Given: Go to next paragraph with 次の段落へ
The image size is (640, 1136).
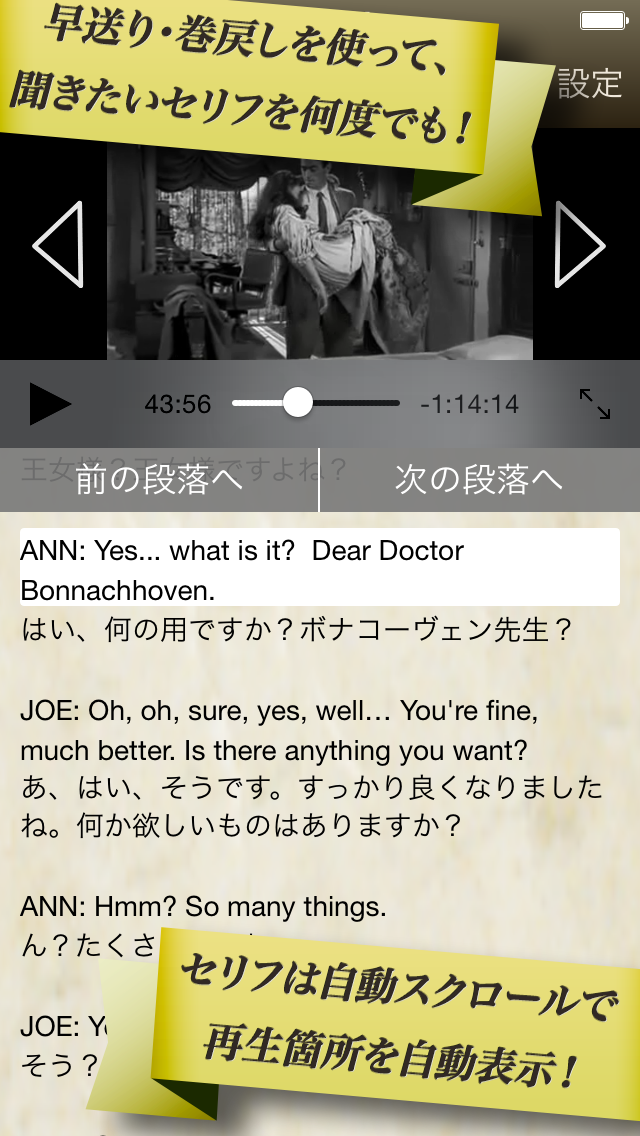Looking at the screenshot, I should 479,480.
